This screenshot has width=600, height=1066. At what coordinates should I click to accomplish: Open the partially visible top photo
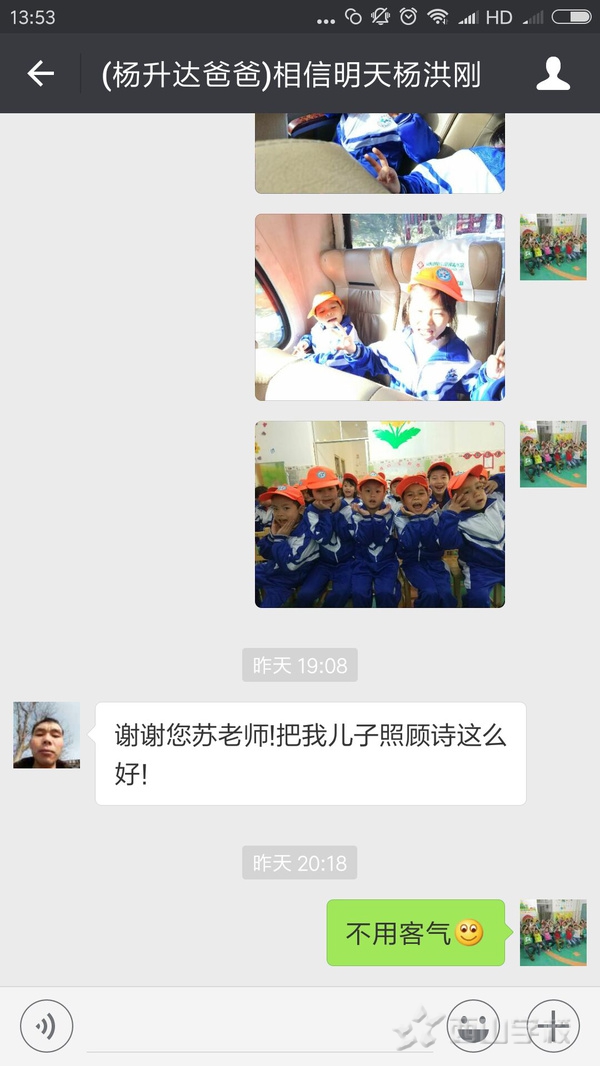(x=379, y=153)
